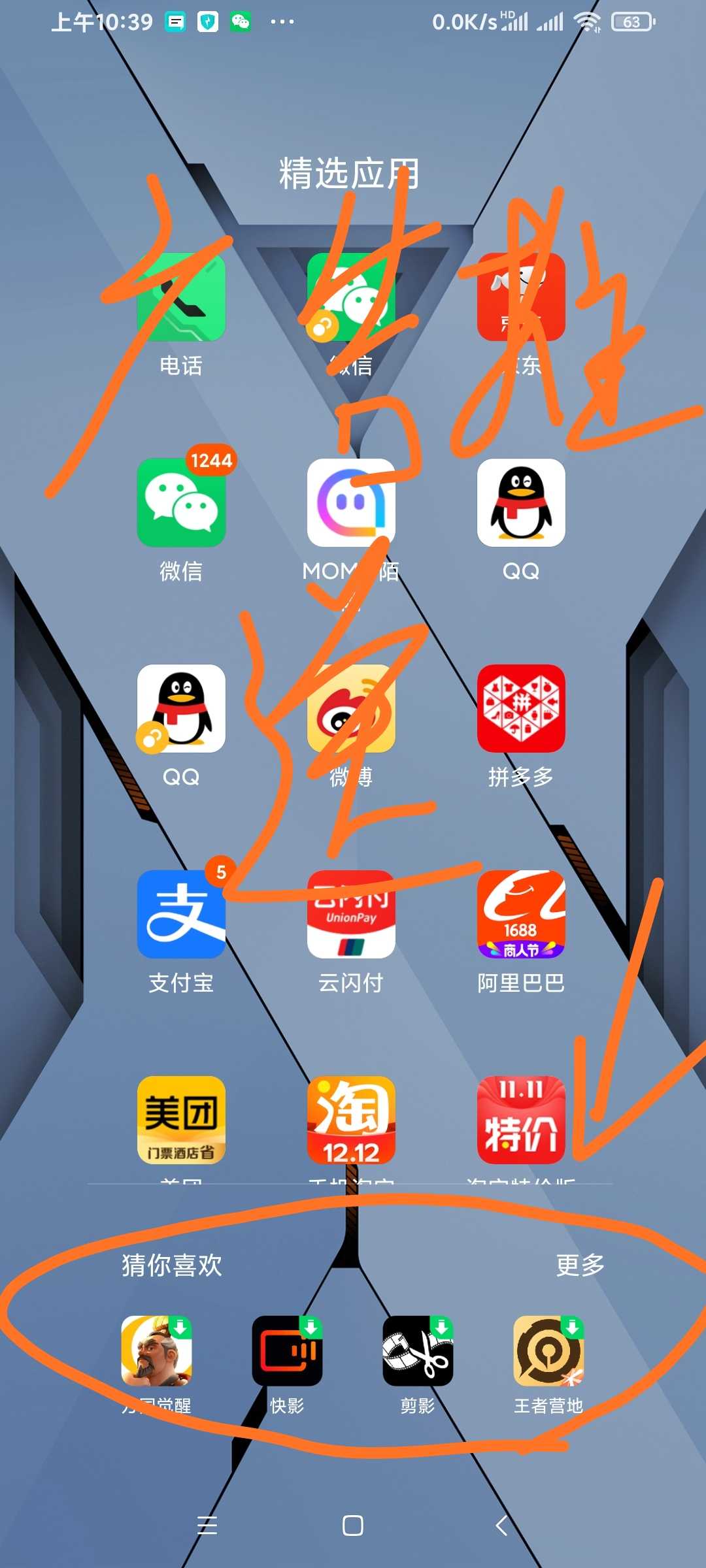
Task: Tap the home button in the navigation bar
Action: [353, 1526]
